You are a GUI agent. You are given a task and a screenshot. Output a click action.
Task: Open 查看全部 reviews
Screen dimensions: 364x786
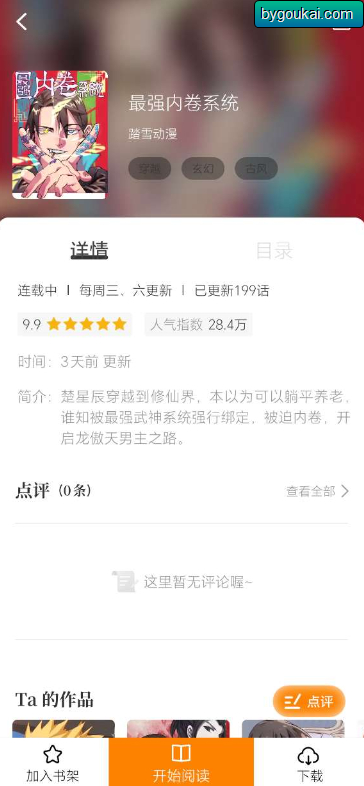click(x=317, y=491)
